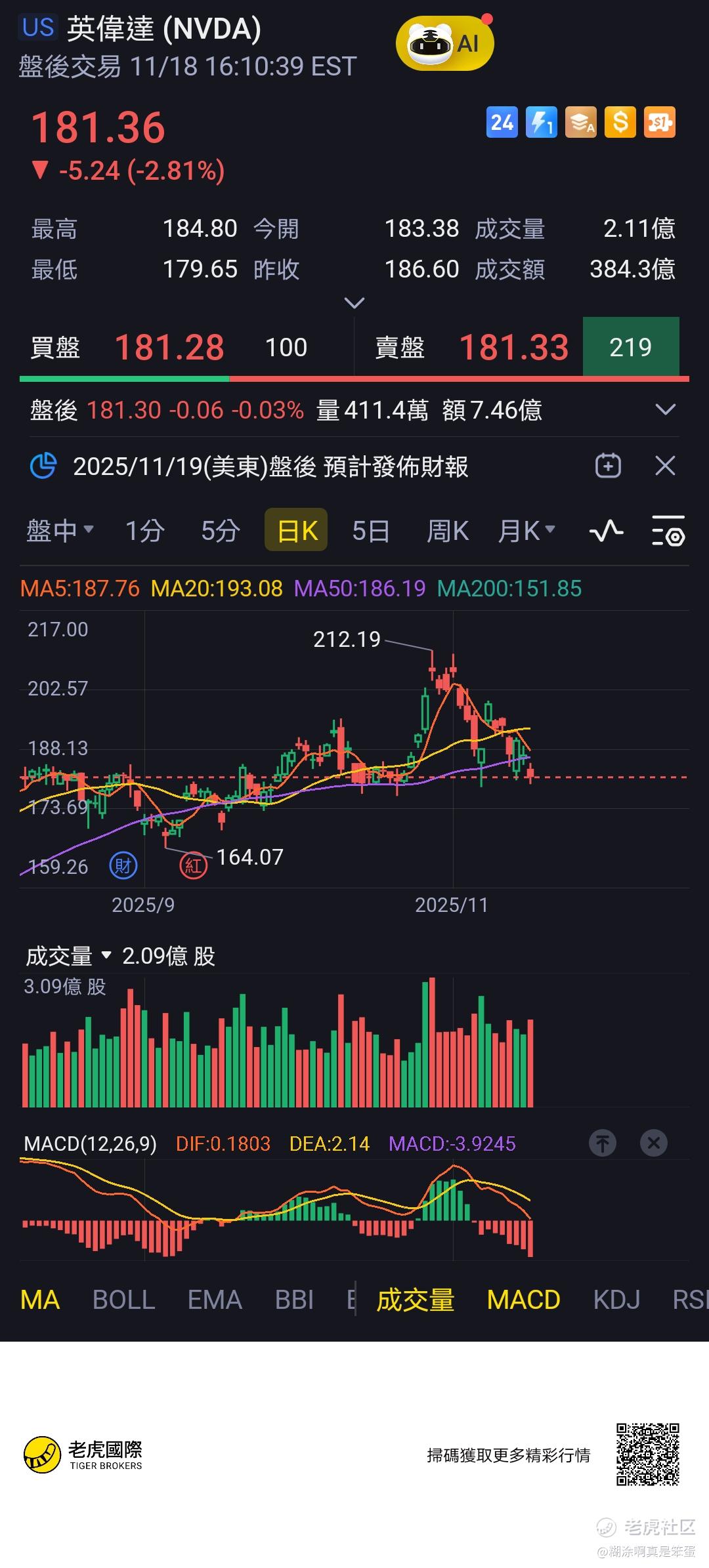Move the MACD panel to top
The width and height of the screenshot is (709, 1568).
tap(603, 1144)
